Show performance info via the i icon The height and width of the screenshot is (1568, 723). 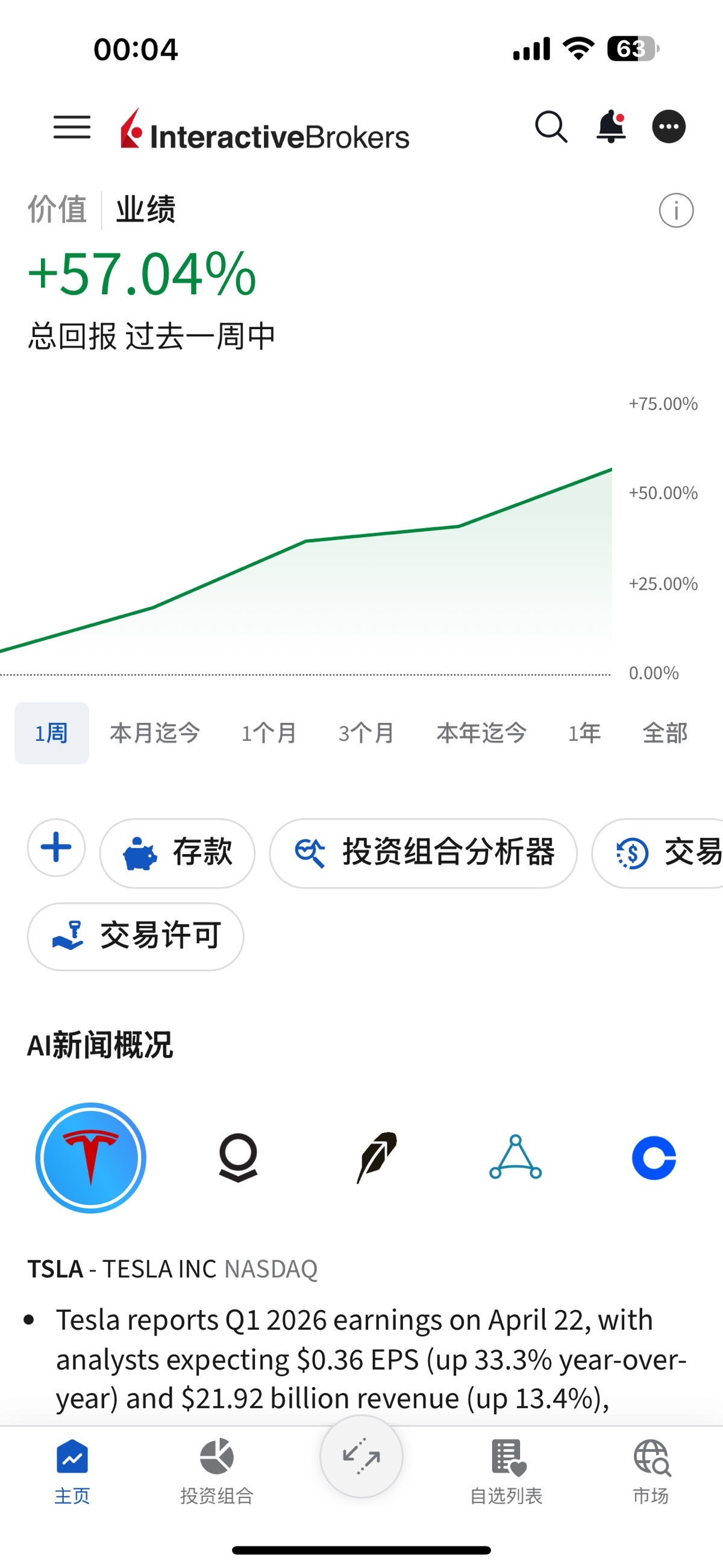tap(675, 210)
